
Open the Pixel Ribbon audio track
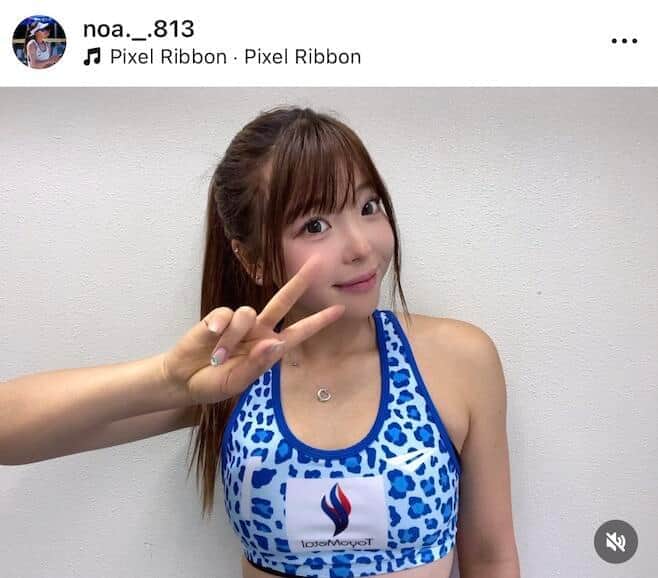click(221, 57)
